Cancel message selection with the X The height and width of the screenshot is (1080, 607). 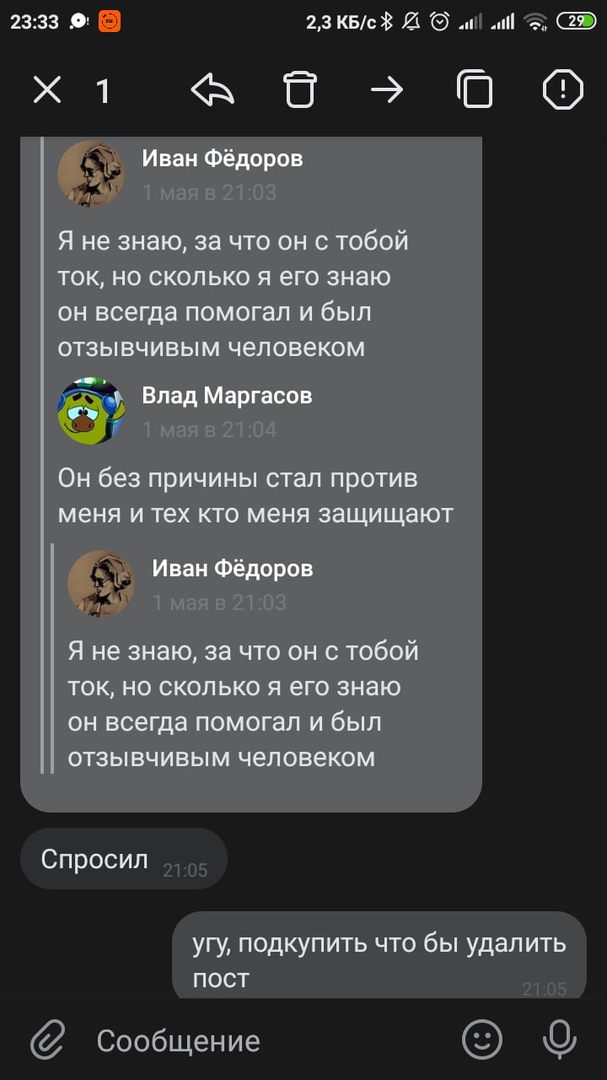pyautogui.click(x=47, y=91)
